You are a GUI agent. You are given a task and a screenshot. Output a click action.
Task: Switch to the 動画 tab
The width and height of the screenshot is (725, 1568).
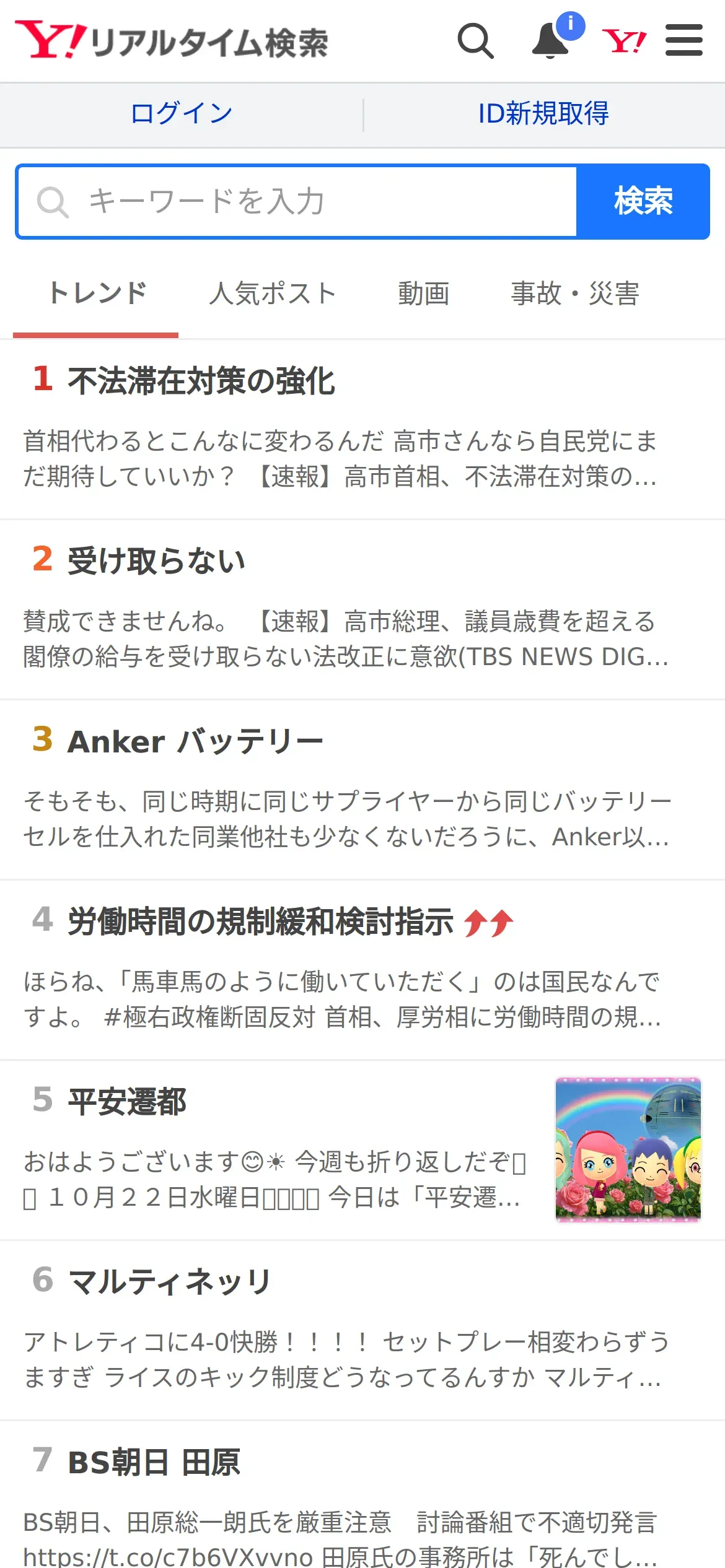(423, 294)
